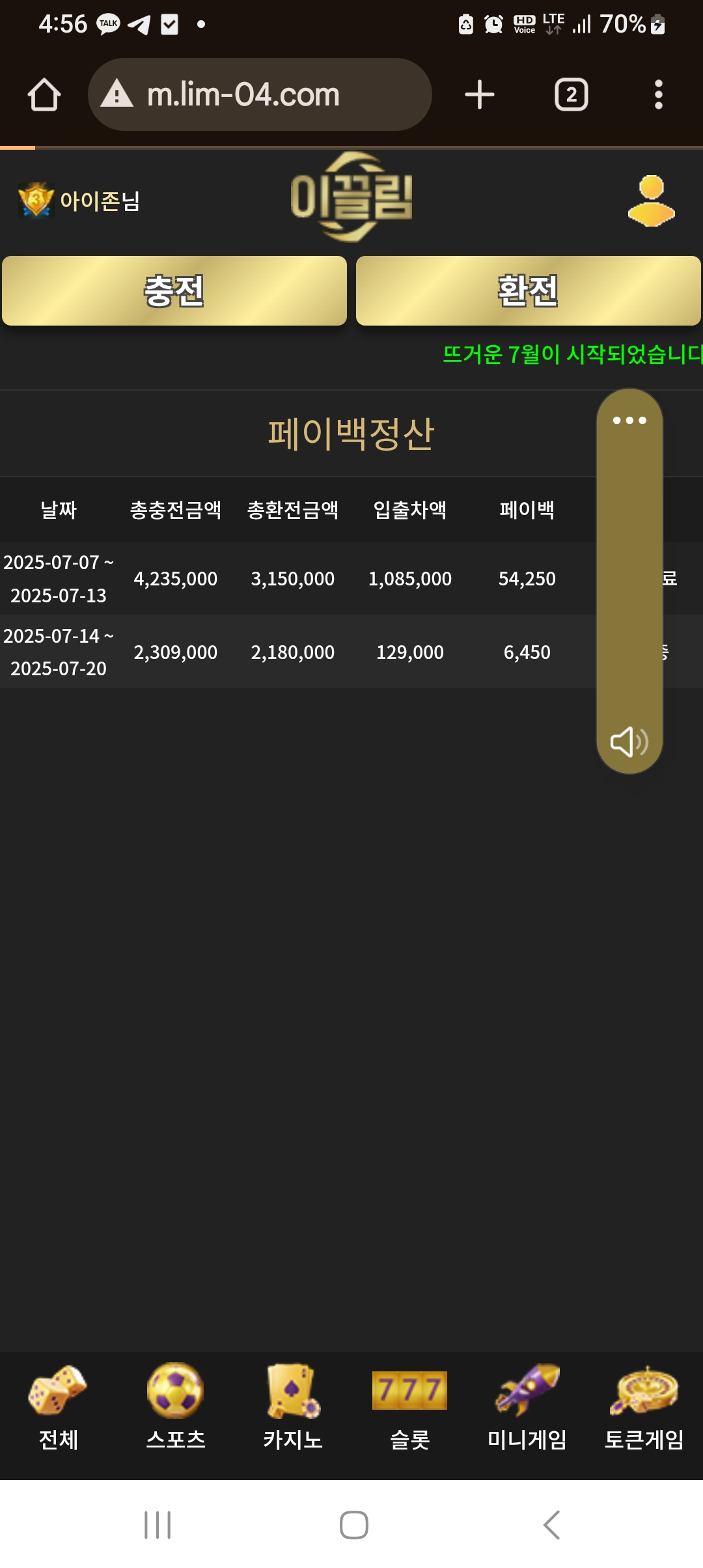Viewport: 703px width, 1568px height.
Task: Switch to the 토큰게임 category
Action: 644,1408
